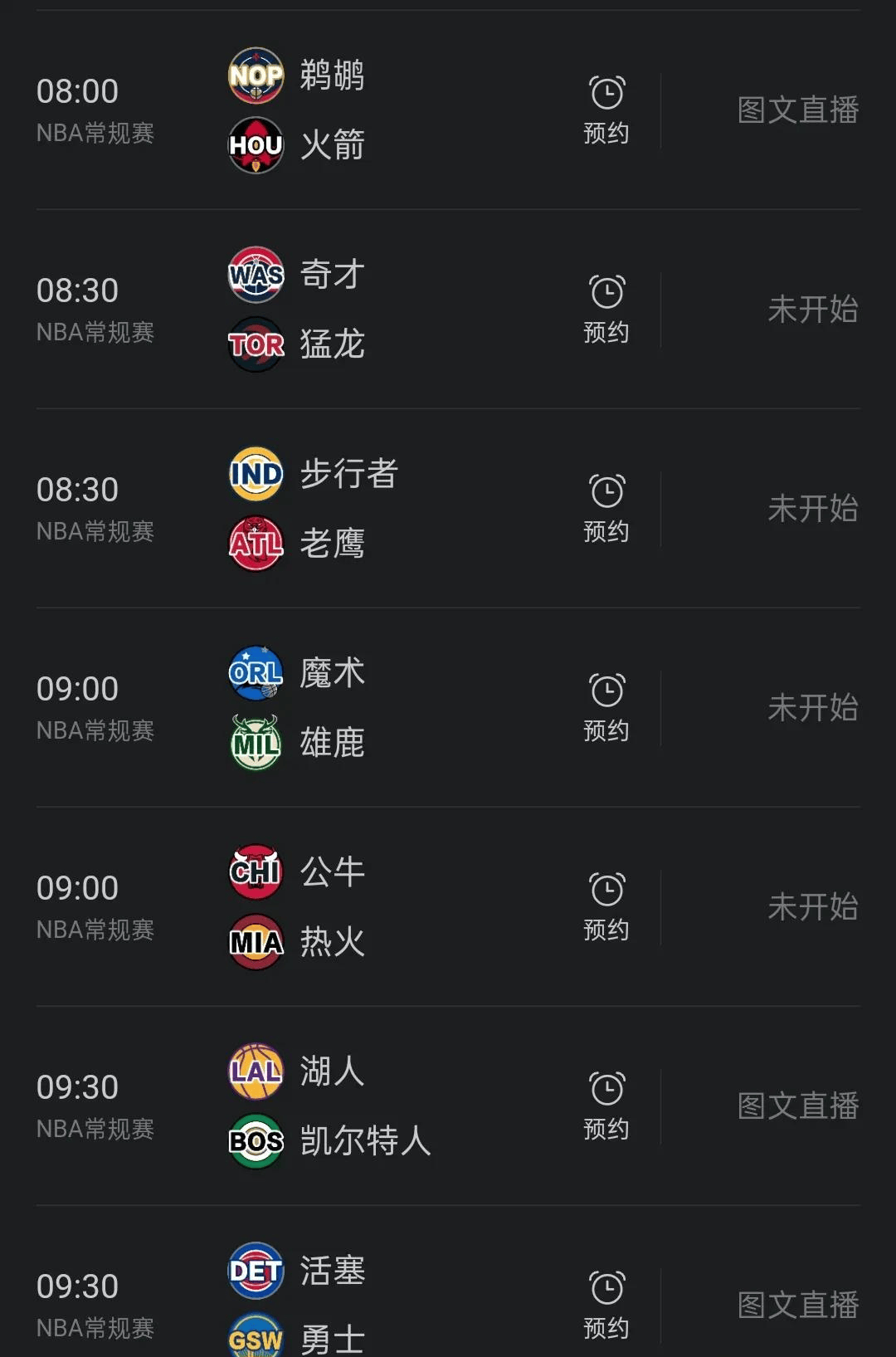Click the NOP Pelicans team logo
The width and height of the screenshot is (896, 1357).
click(x=255, y=74)
